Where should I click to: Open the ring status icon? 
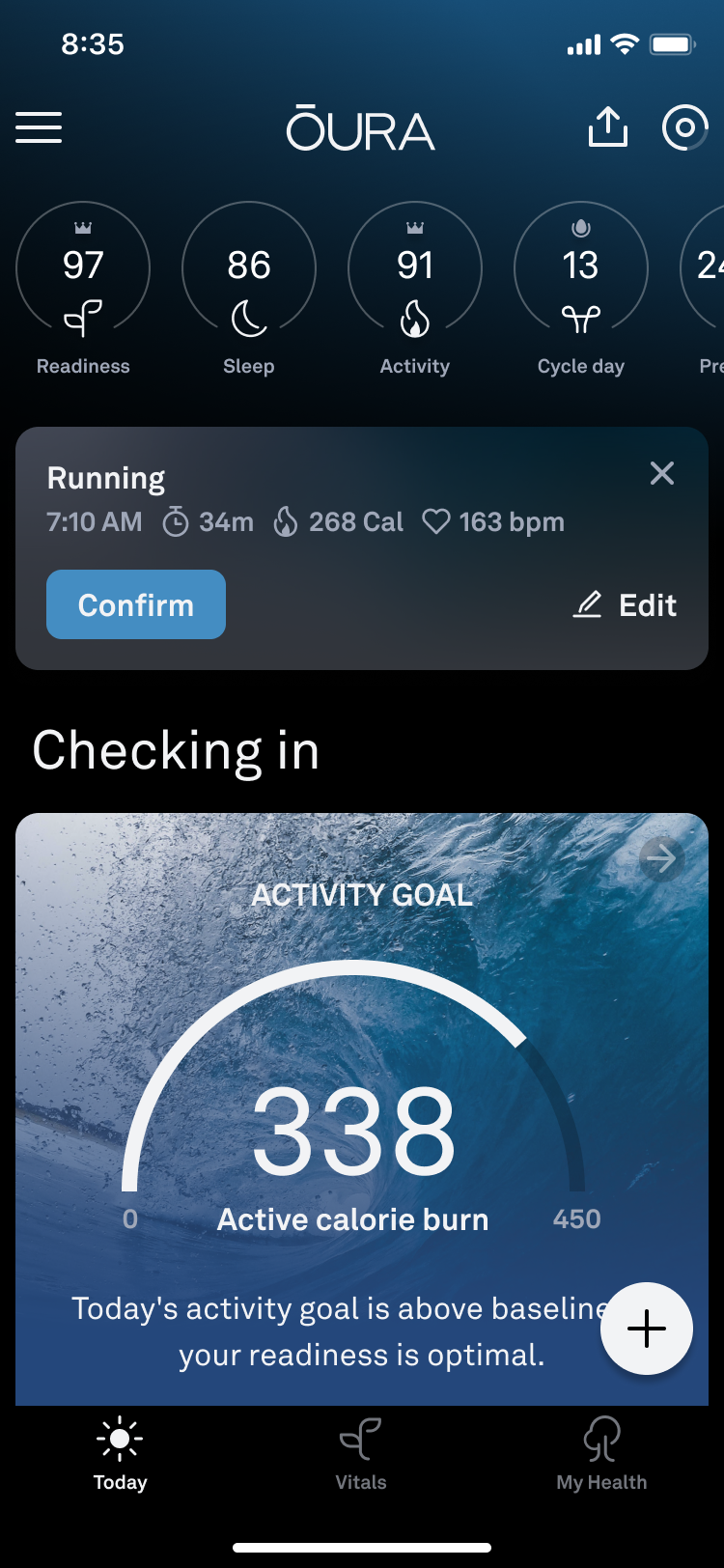pos(684,127)
